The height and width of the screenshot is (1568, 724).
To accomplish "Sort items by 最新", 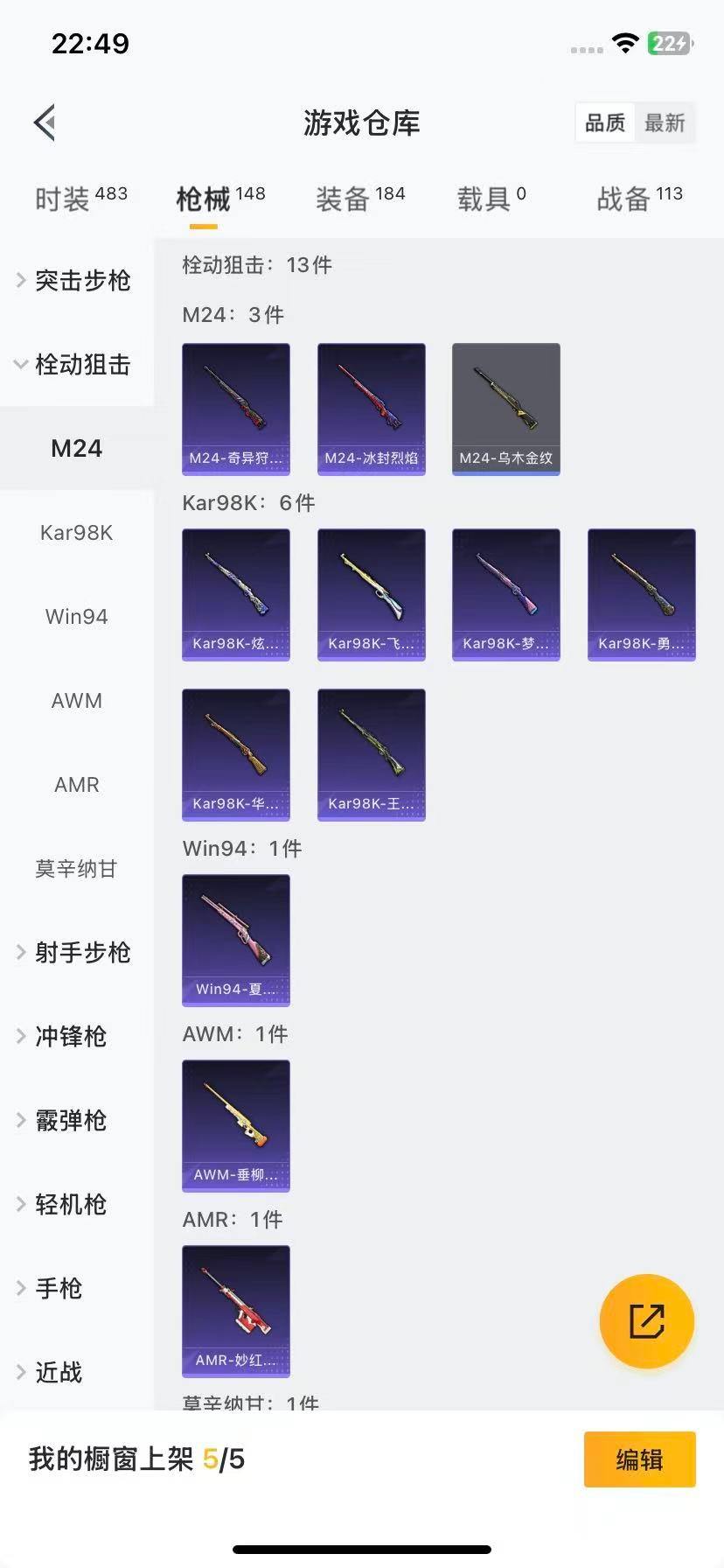I will pos(665,122).
